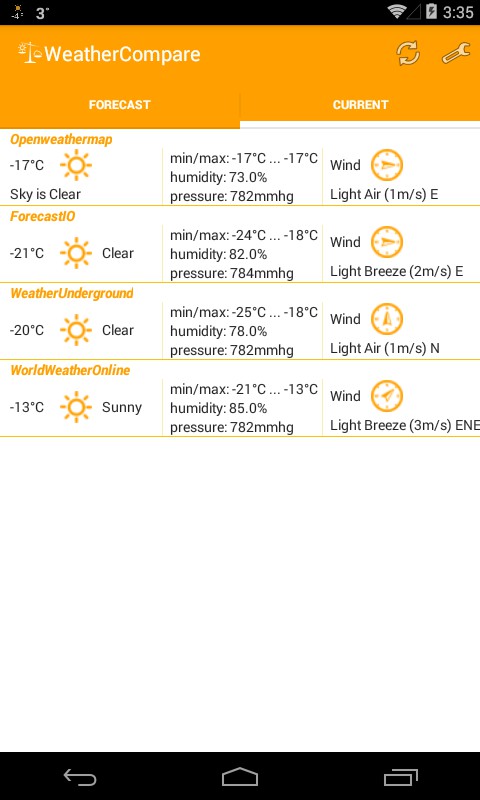Viewport: 480px width, 800px height.
Task: View the WorldWeatherOnline entry
Action: click(240, 398)
